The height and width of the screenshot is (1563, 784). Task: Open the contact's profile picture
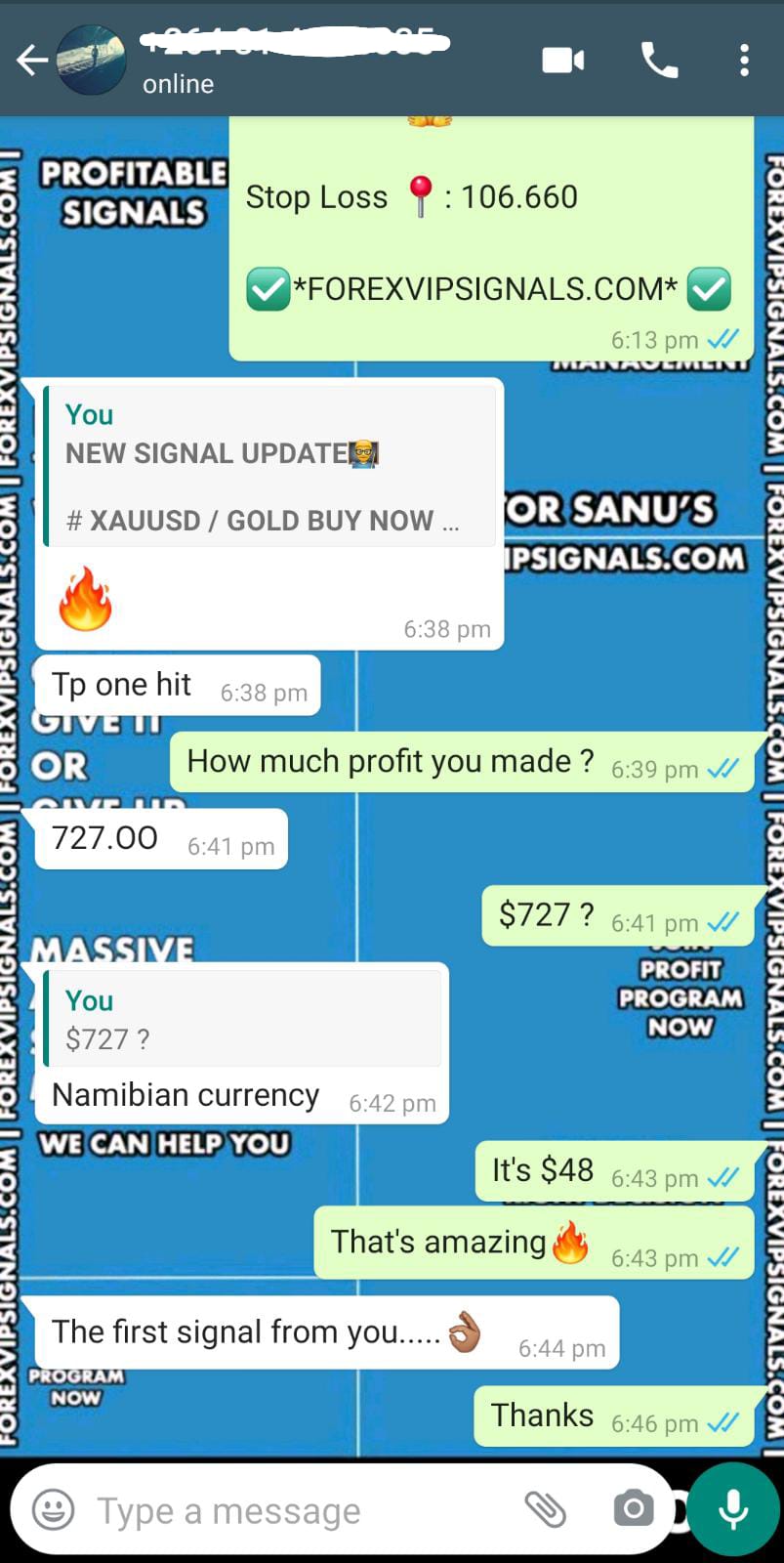[92, 61]
